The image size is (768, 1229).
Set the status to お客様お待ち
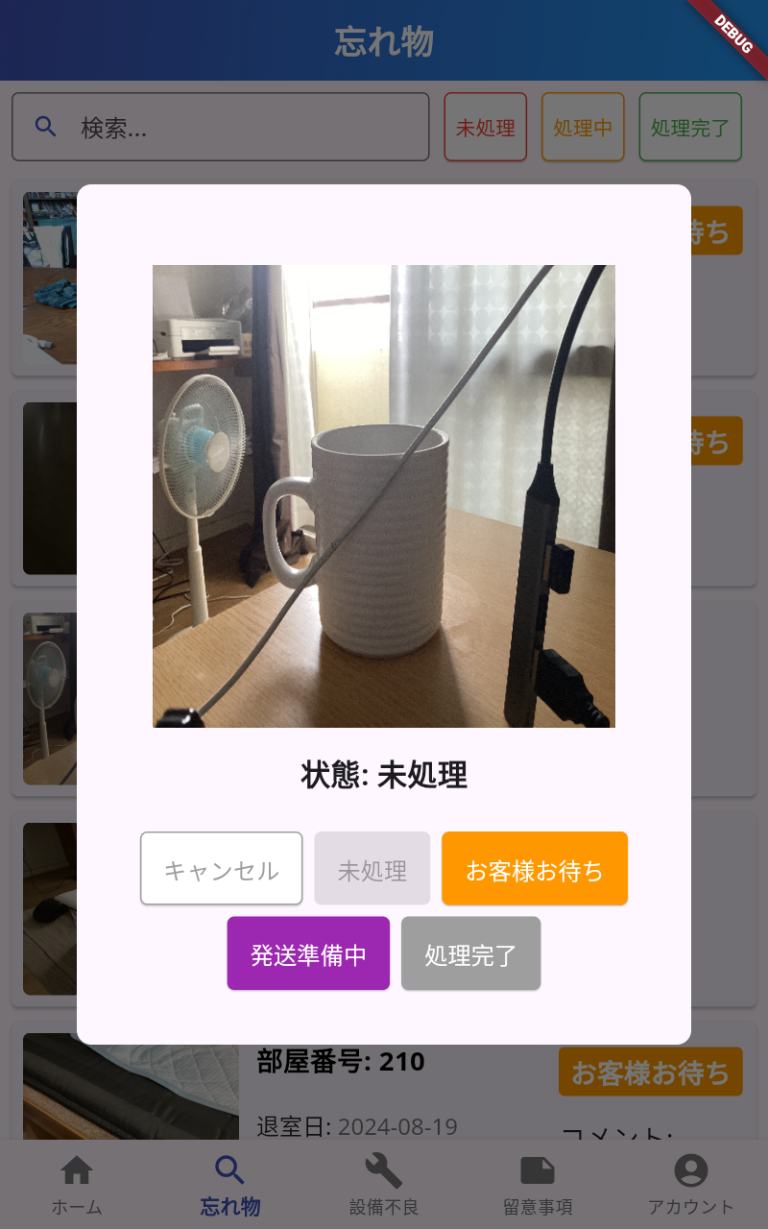click(534, 868)
